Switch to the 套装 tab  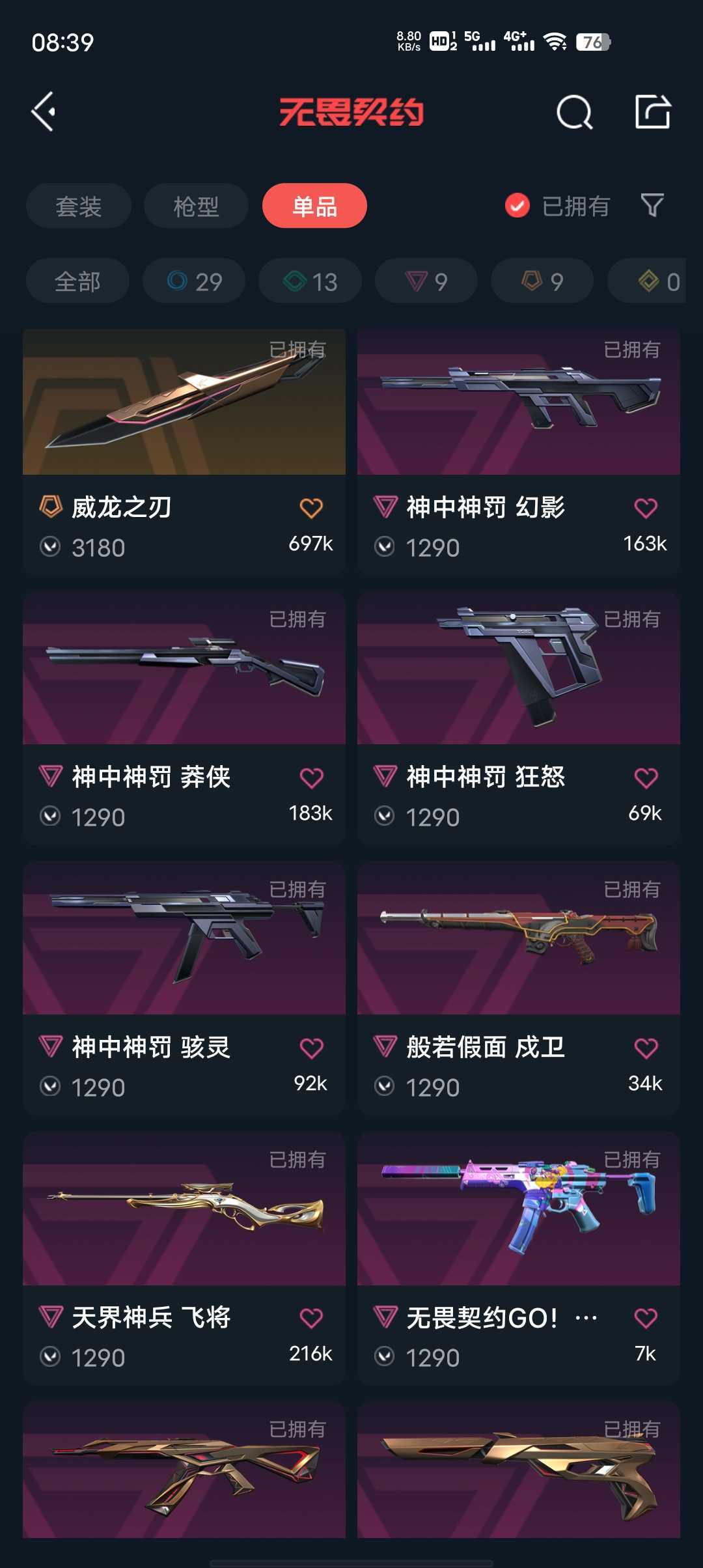(x=78, y=206)
